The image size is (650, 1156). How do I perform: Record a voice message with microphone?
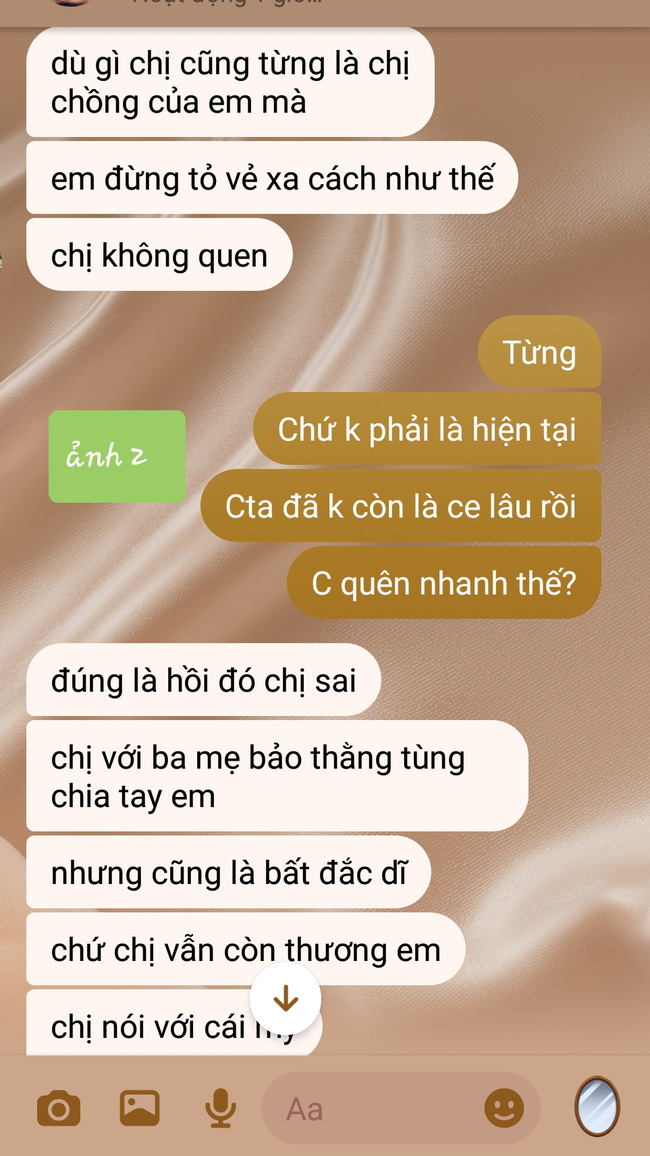click(x=220, y=1108)
